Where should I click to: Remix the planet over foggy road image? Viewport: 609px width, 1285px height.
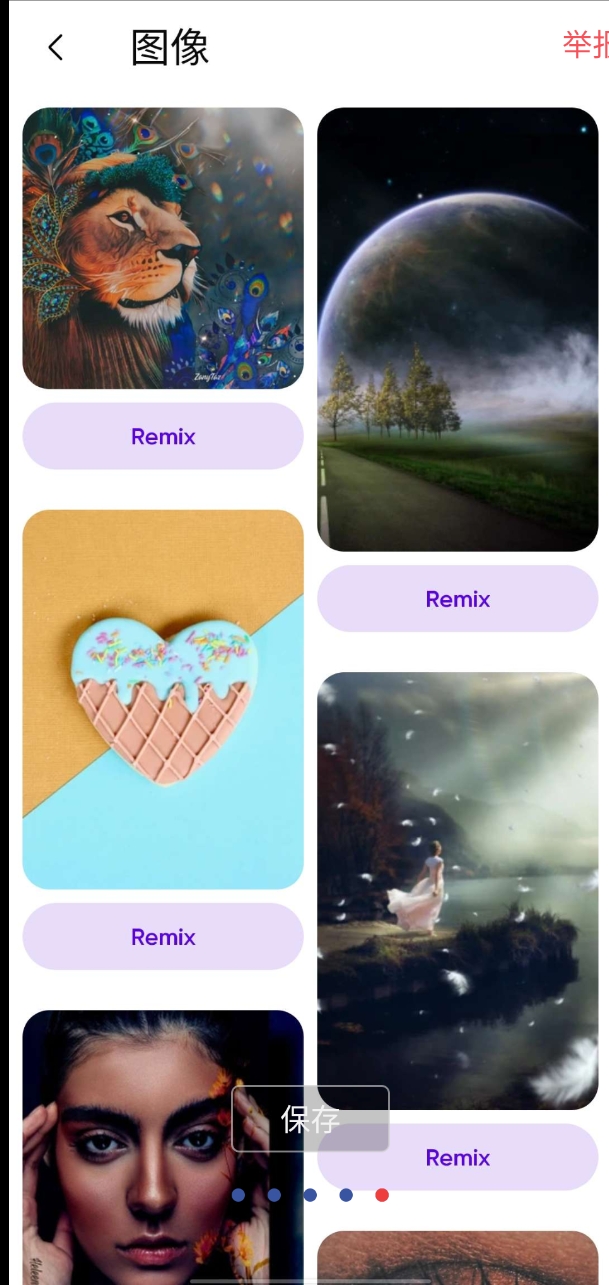(x=458, y=599)
